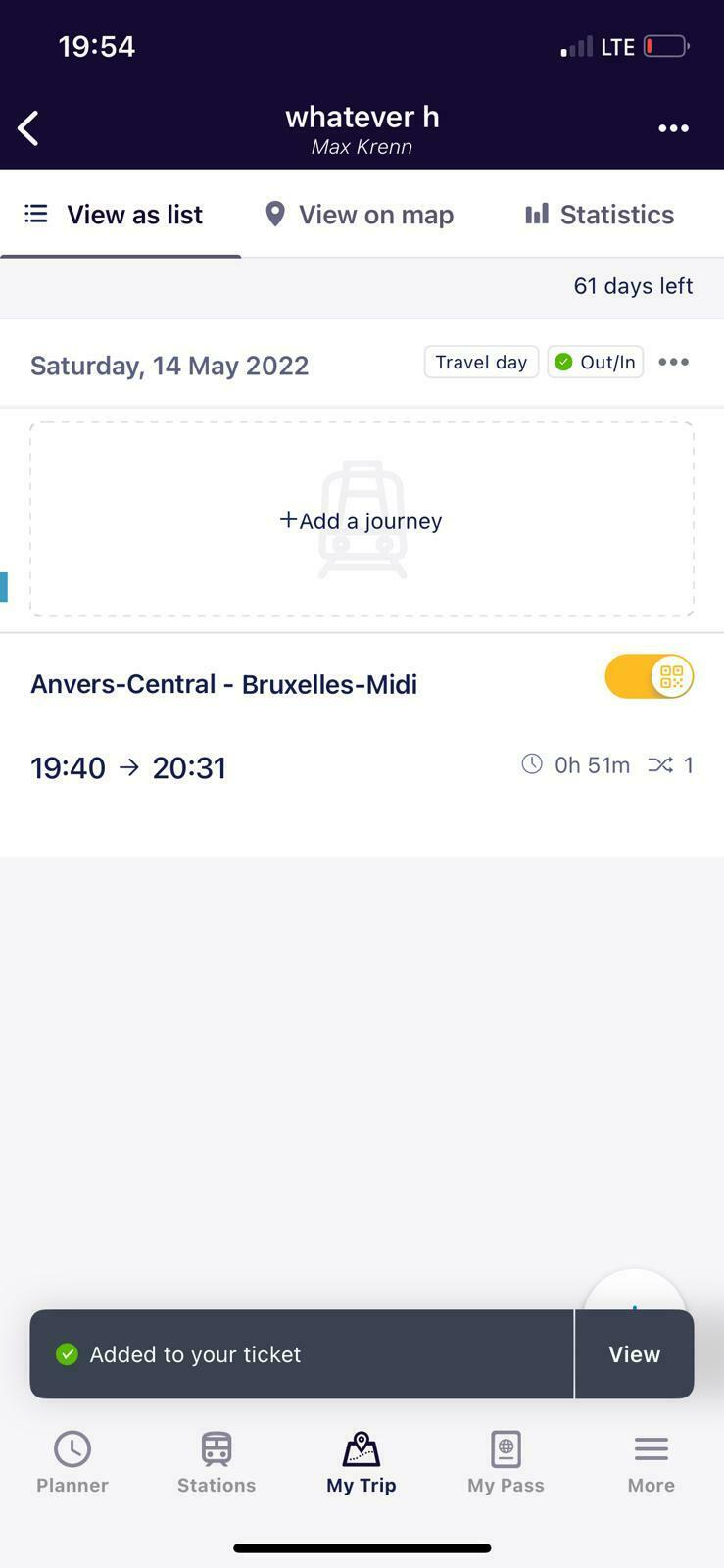Switch to View on map tab
724x1568 pixels.
point(360,215)
